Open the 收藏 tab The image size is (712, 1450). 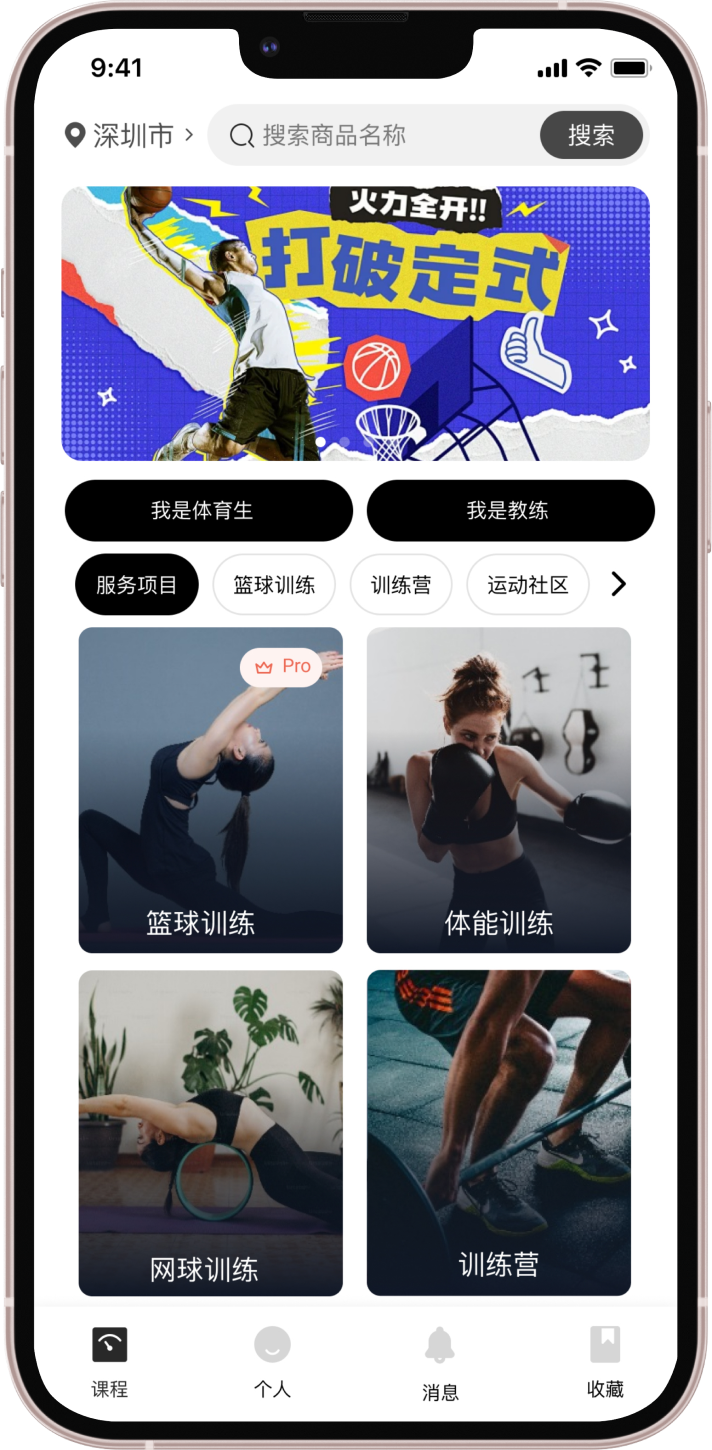pyautogui.click(x=605, y=1362)
